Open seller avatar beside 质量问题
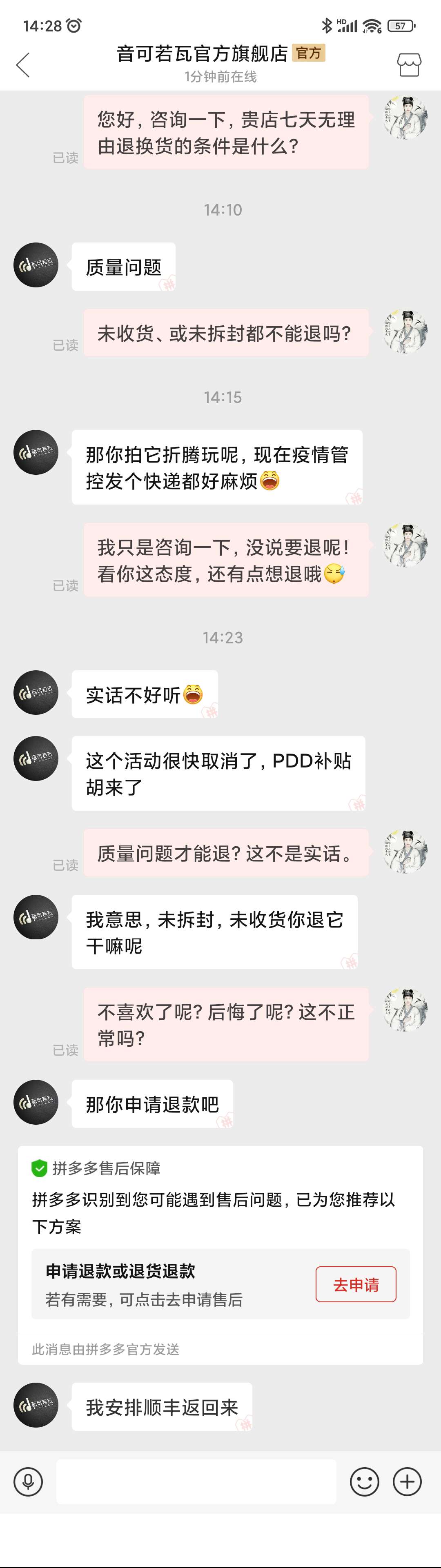This screenshot has width=441, height=1568. (36, 265)
